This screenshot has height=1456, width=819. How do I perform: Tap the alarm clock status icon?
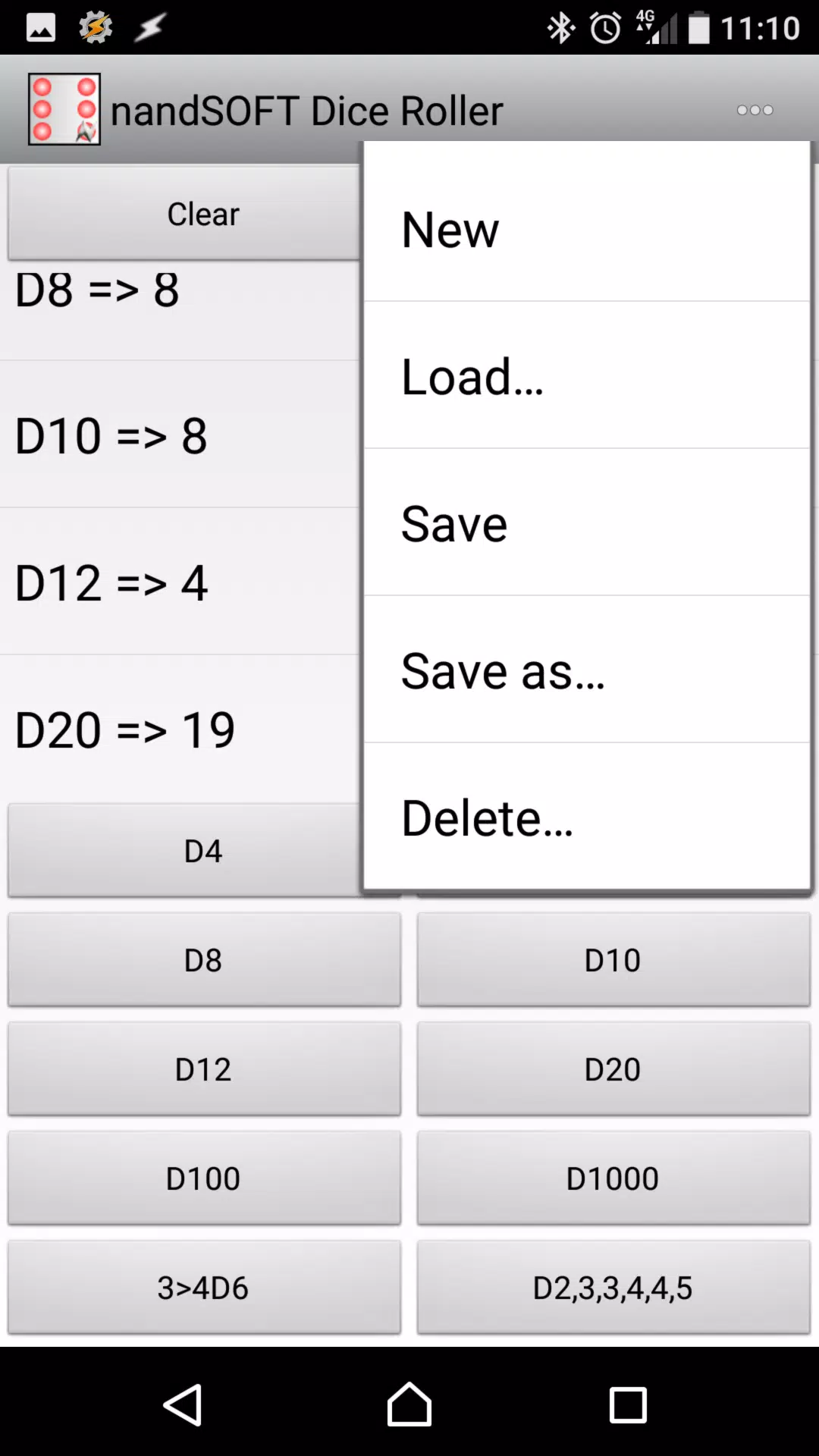coord(607,27)
